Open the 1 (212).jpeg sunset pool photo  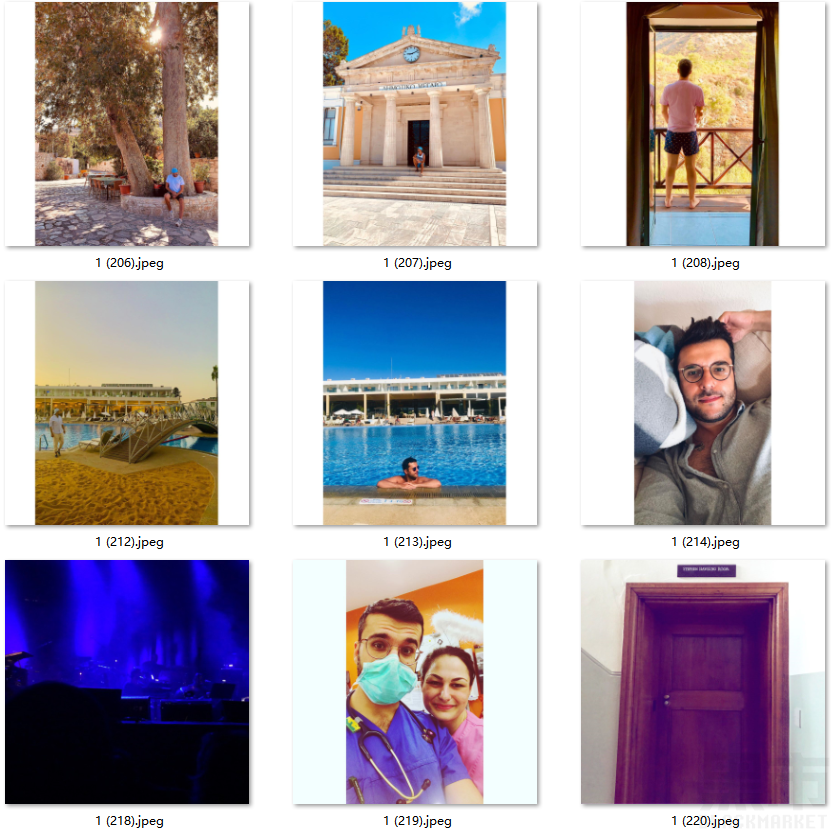(x=126, y=403)
